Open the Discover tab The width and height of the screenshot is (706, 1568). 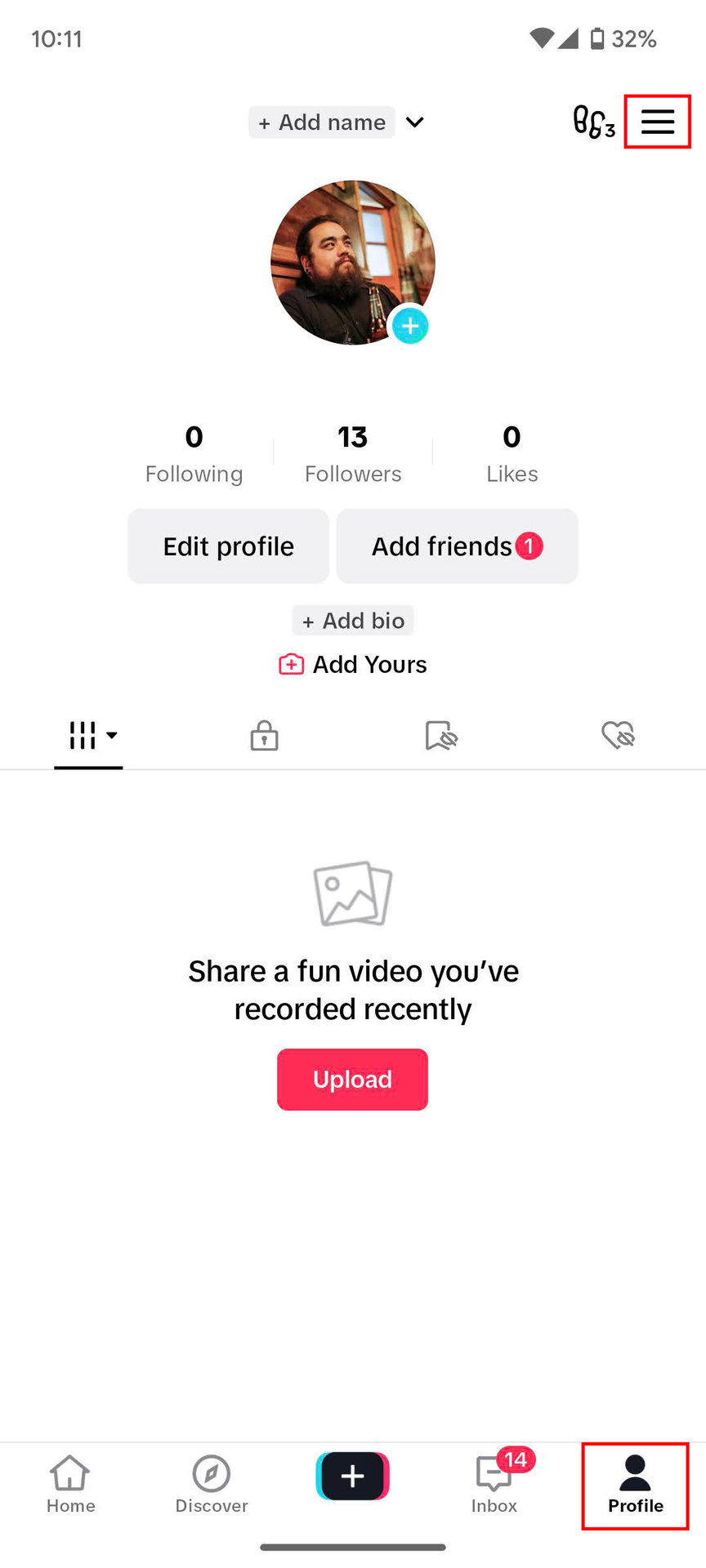212,1484
